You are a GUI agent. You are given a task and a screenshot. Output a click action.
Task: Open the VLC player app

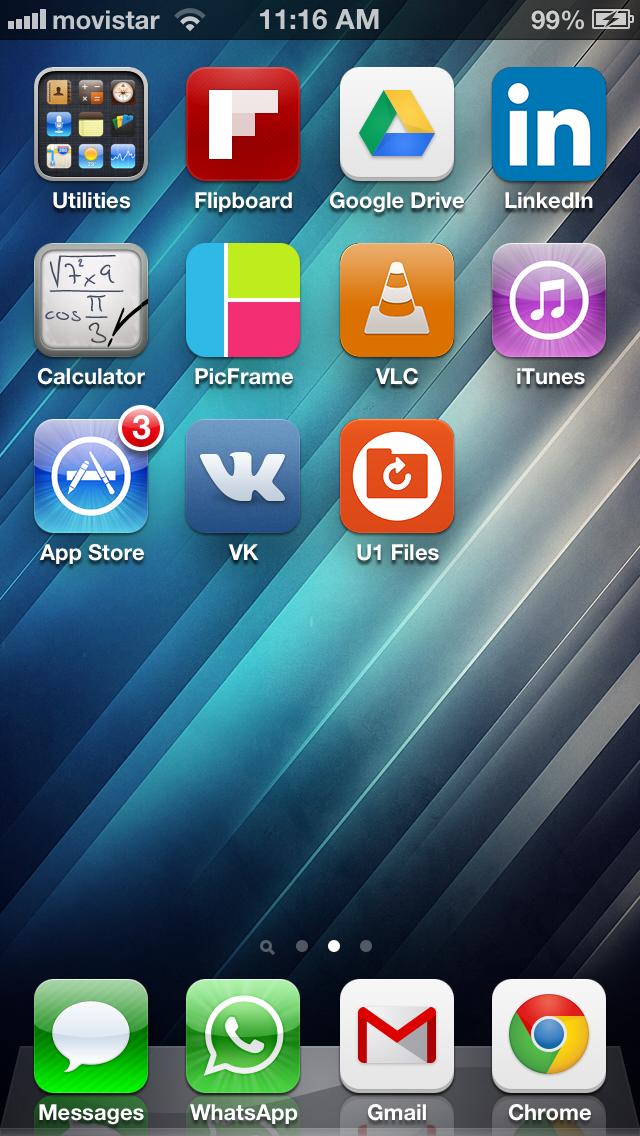coord(397,300)
